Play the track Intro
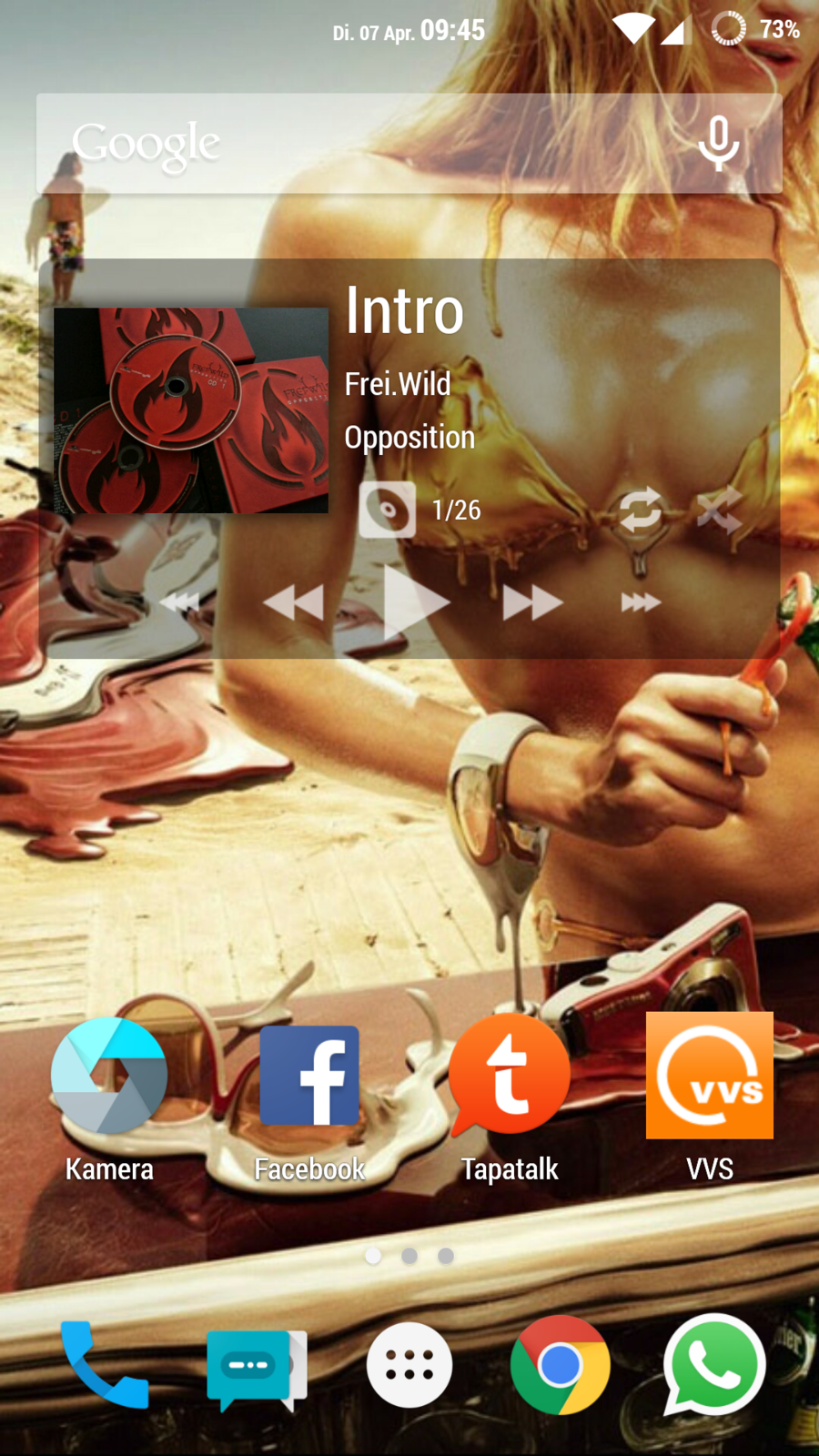Screen dimensions: 819x1456 [414, 602]
